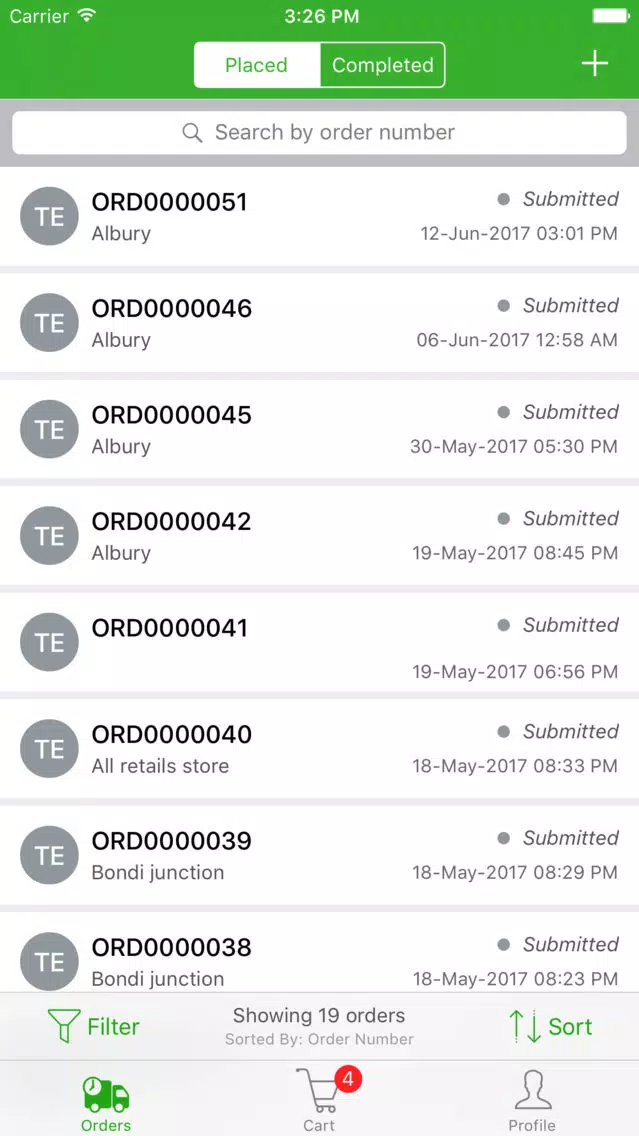Open order ORD0000038

click(320, 952)
